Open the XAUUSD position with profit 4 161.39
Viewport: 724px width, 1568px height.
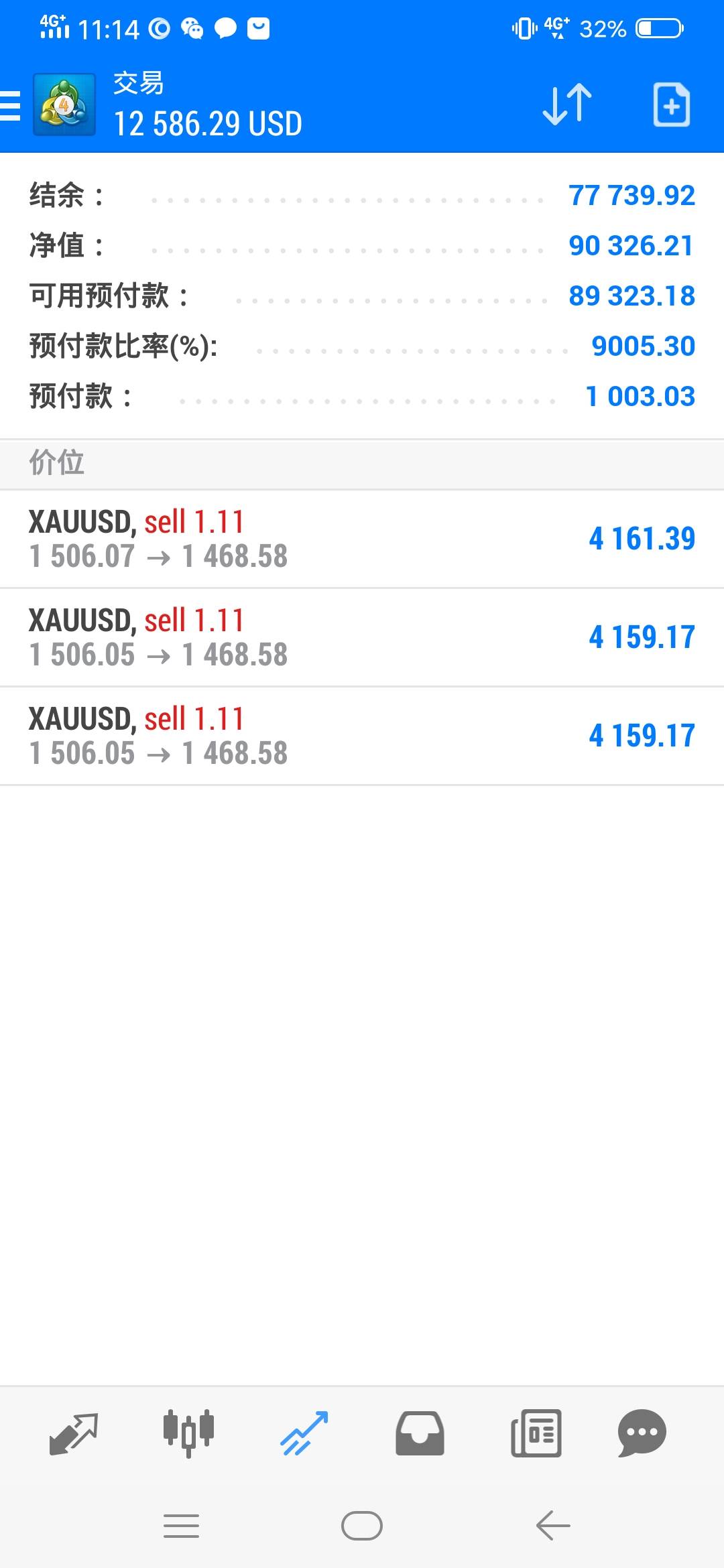[x=362, y=539]
